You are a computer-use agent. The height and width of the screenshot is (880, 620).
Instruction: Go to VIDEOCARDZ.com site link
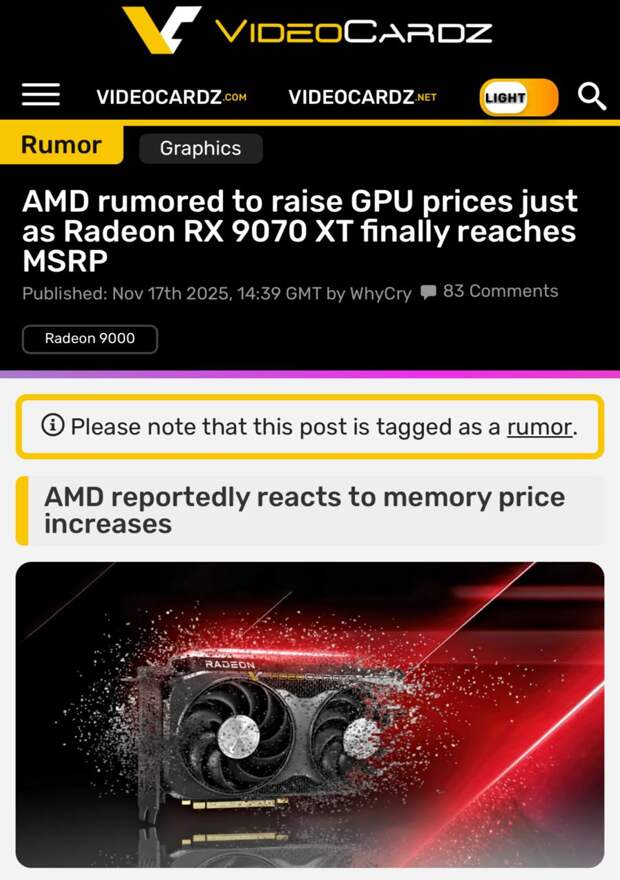pyautogui.click(x=171, y=97)
